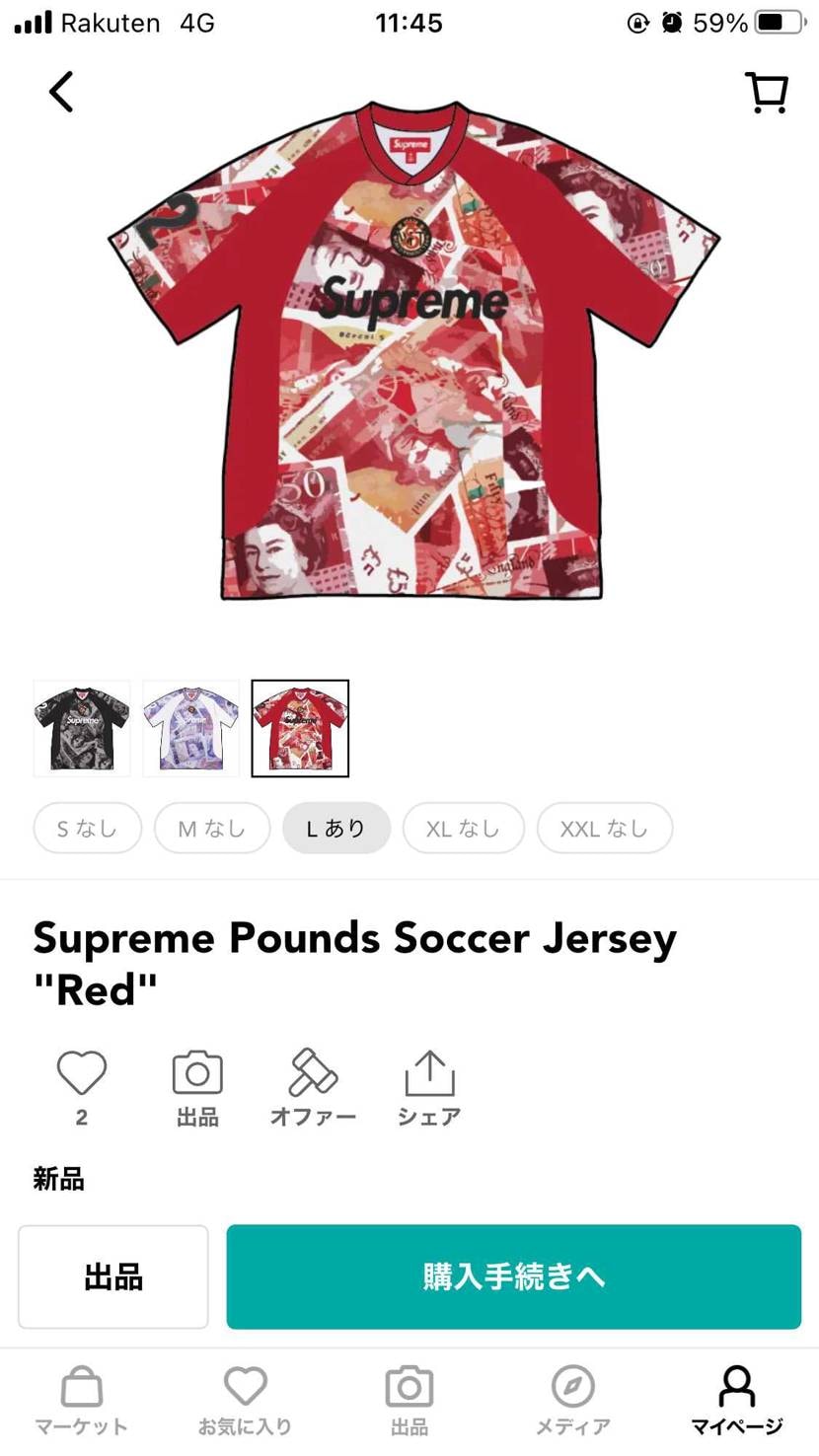Choose size XXL

[x=604, y=828]
